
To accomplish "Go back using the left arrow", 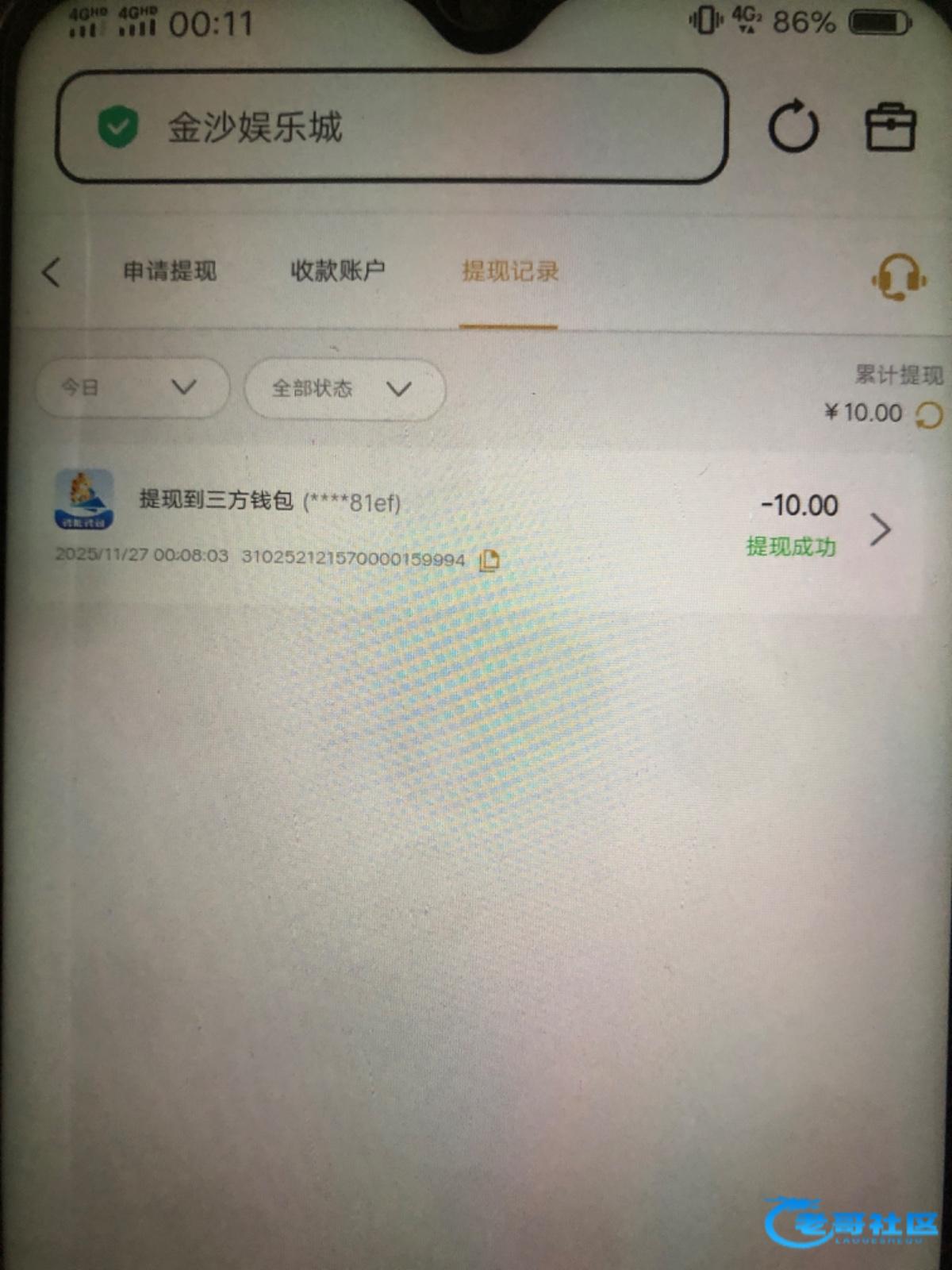I will click(51, 272).
